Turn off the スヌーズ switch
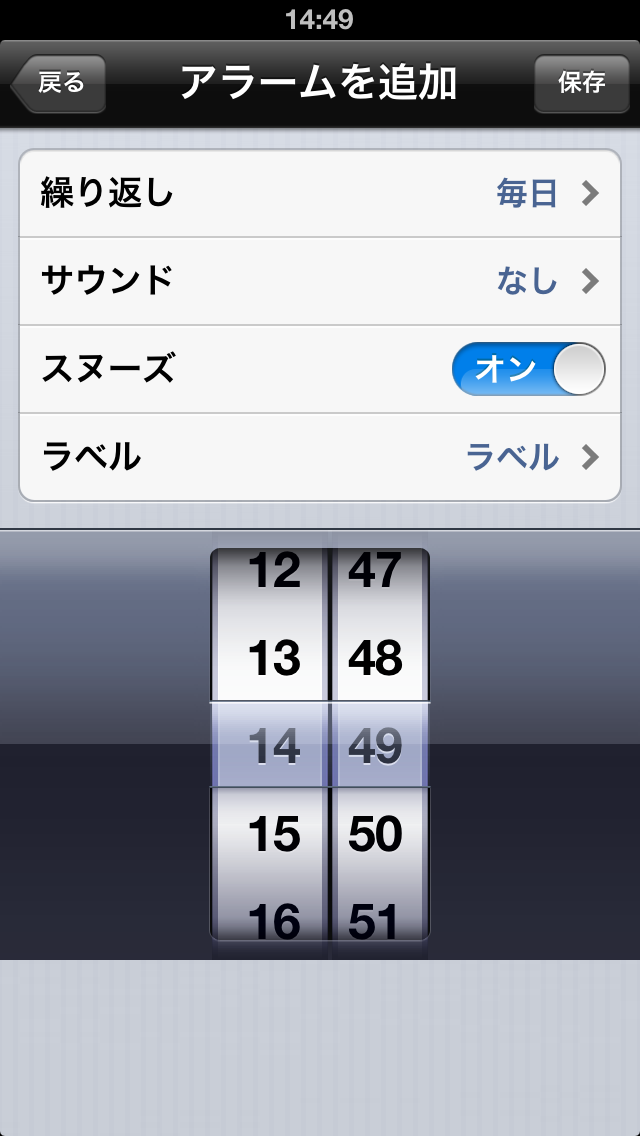 point(528,369)
